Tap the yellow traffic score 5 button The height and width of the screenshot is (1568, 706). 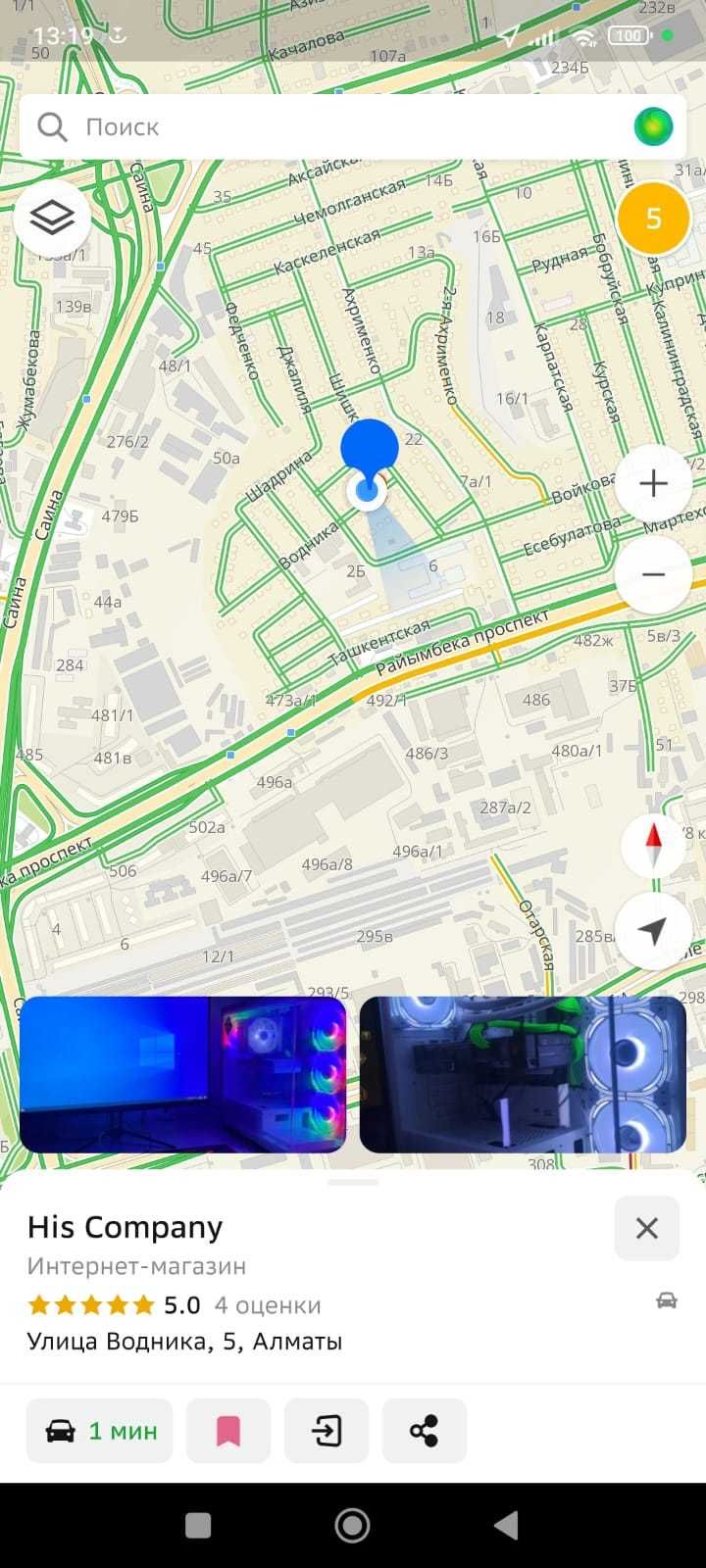[654, 219]
